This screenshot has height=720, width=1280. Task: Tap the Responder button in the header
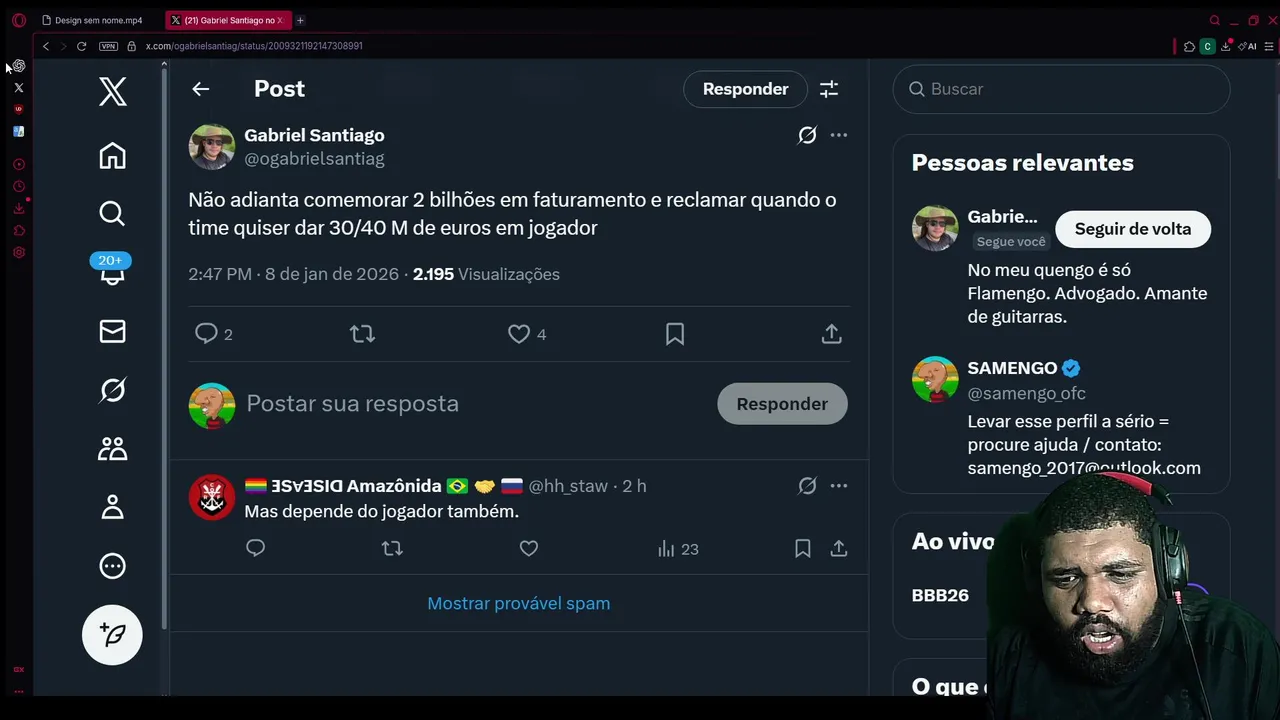point(745,89)
